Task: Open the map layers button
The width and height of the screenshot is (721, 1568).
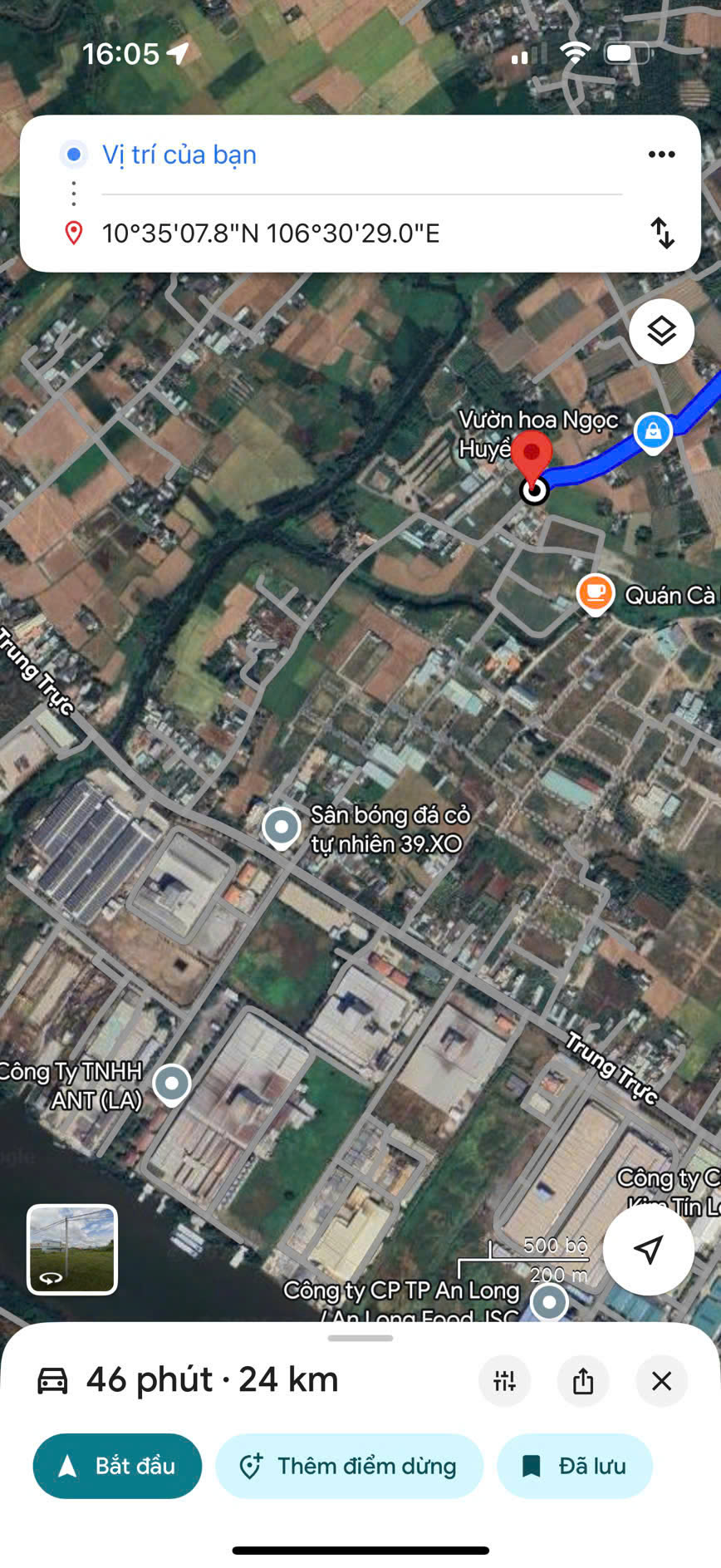Action: click(661, 332)
